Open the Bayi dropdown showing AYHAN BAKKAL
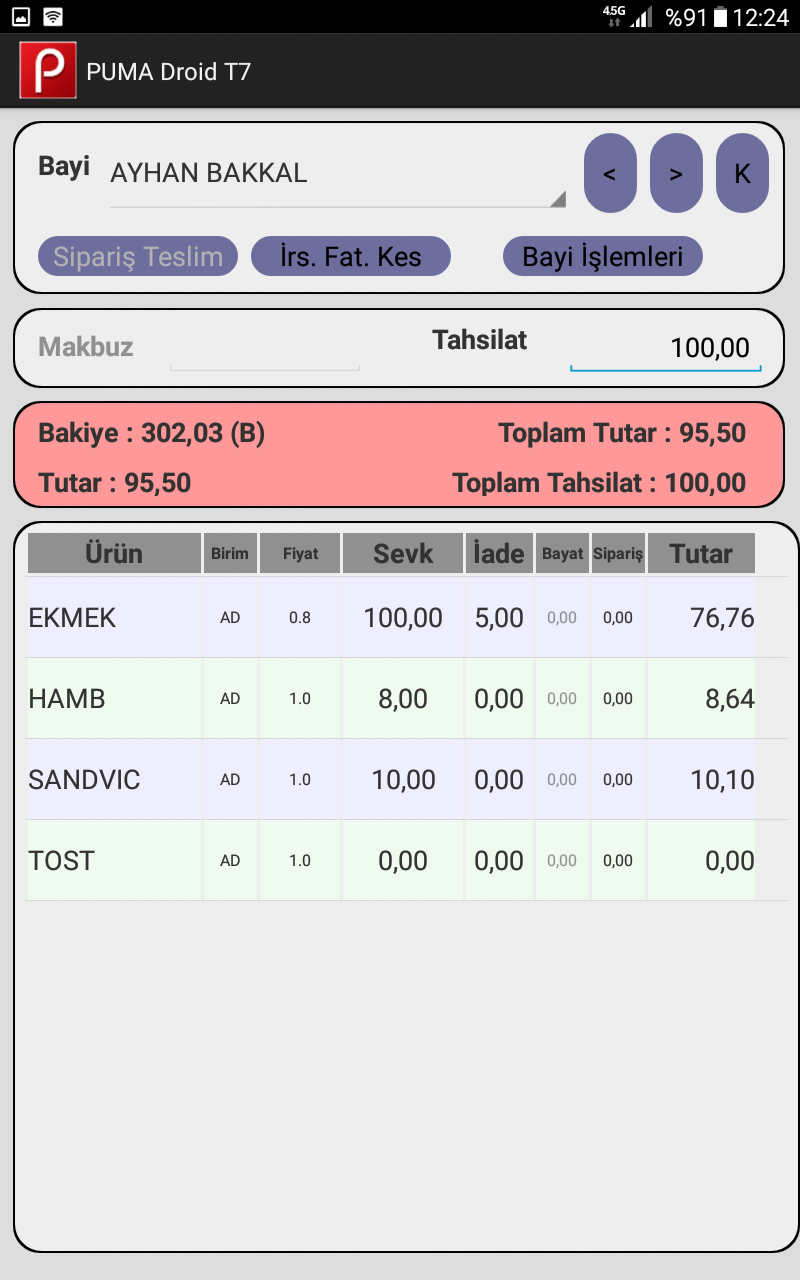Image resolution: width=800 pixels, height=1280 pixels. coord(338,174)
